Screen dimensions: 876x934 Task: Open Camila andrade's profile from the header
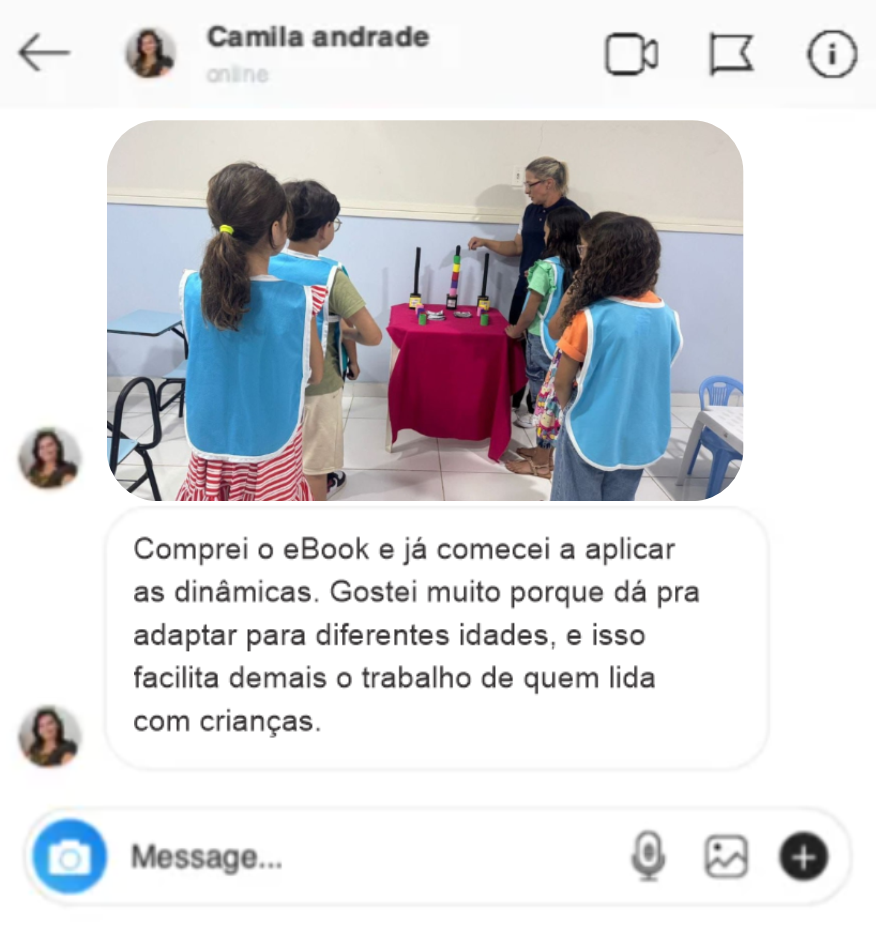coord(316,38)
